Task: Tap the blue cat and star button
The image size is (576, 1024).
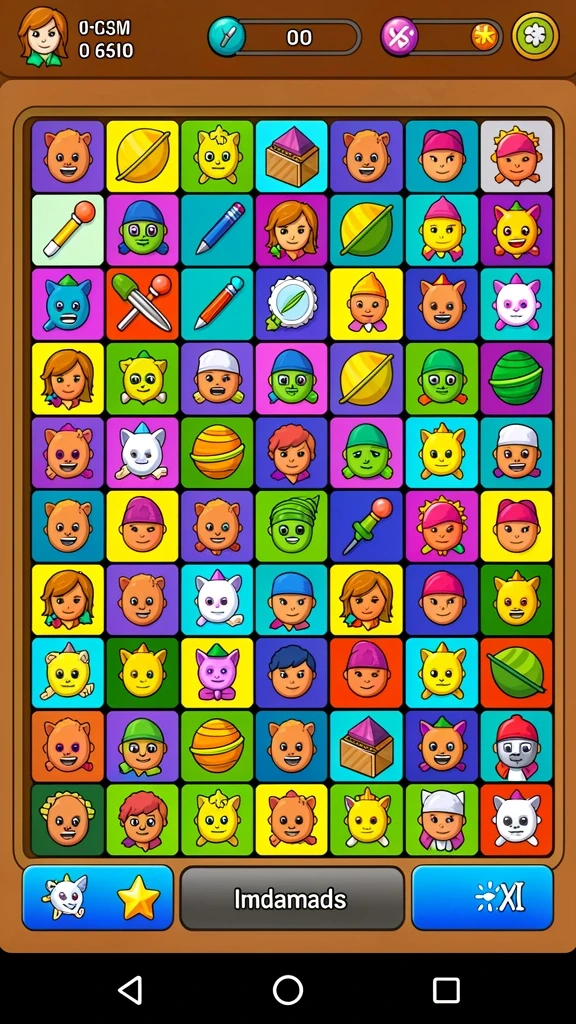Action: coord(98,897)
